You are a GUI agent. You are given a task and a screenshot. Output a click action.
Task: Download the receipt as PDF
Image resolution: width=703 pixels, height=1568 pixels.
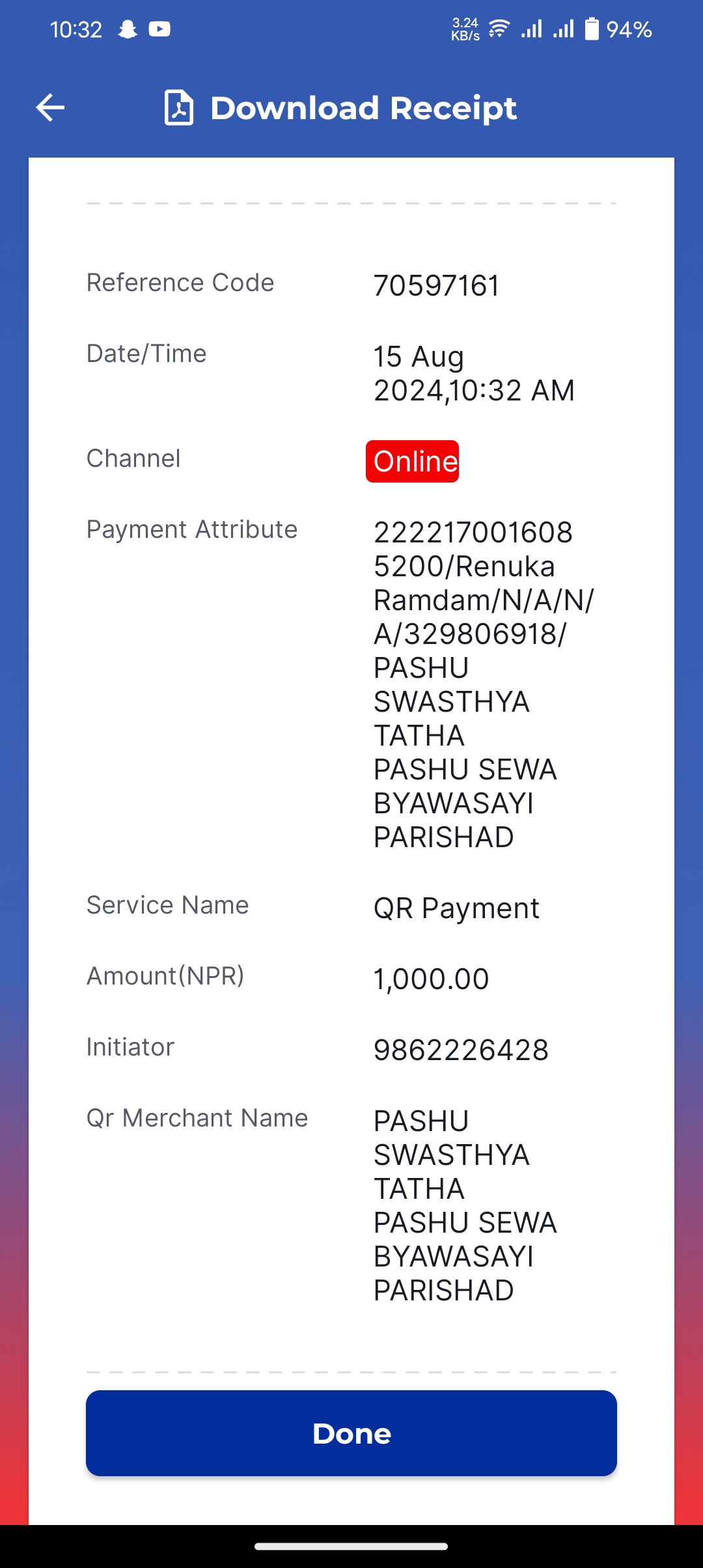(x=340, y=107)
